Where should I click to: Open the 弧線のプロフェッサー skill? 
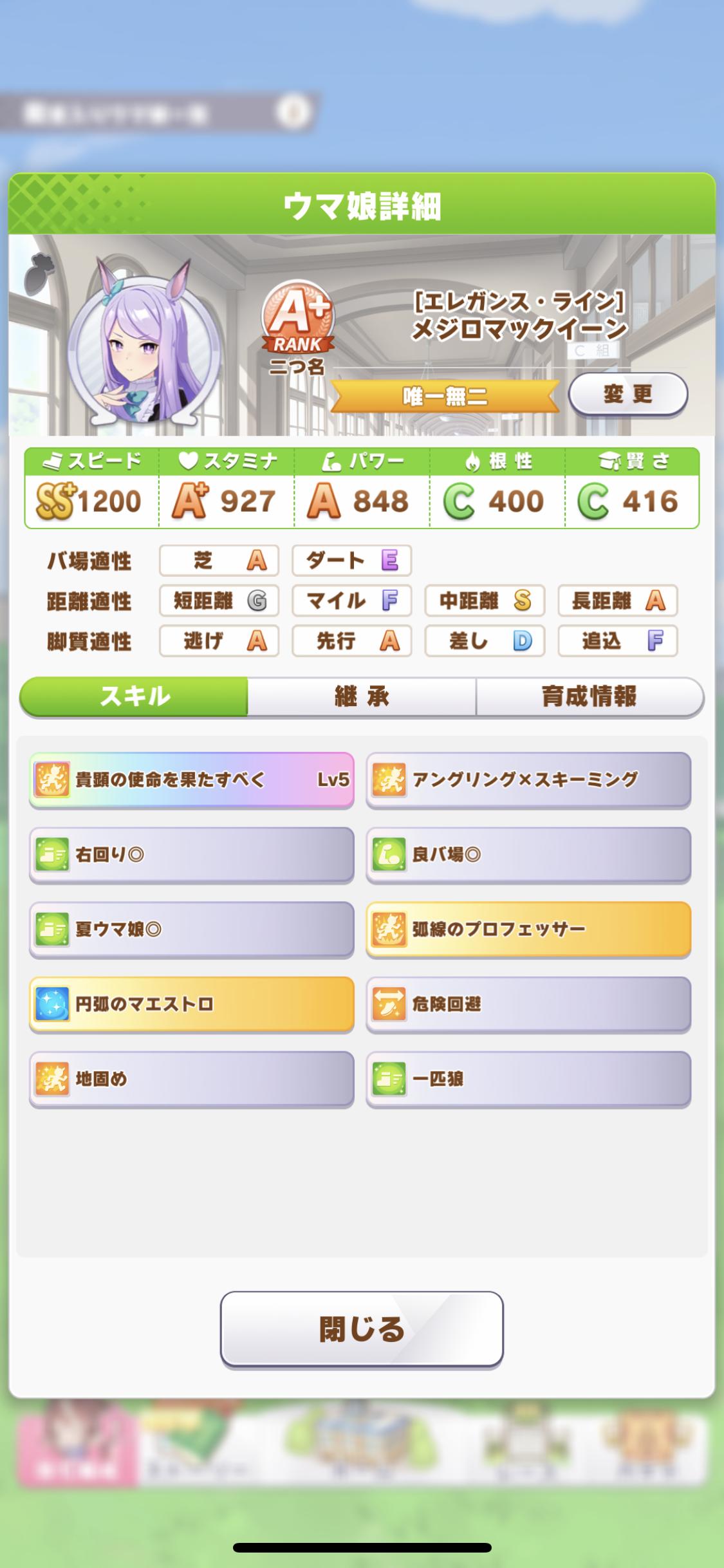[x=528, y=929]
